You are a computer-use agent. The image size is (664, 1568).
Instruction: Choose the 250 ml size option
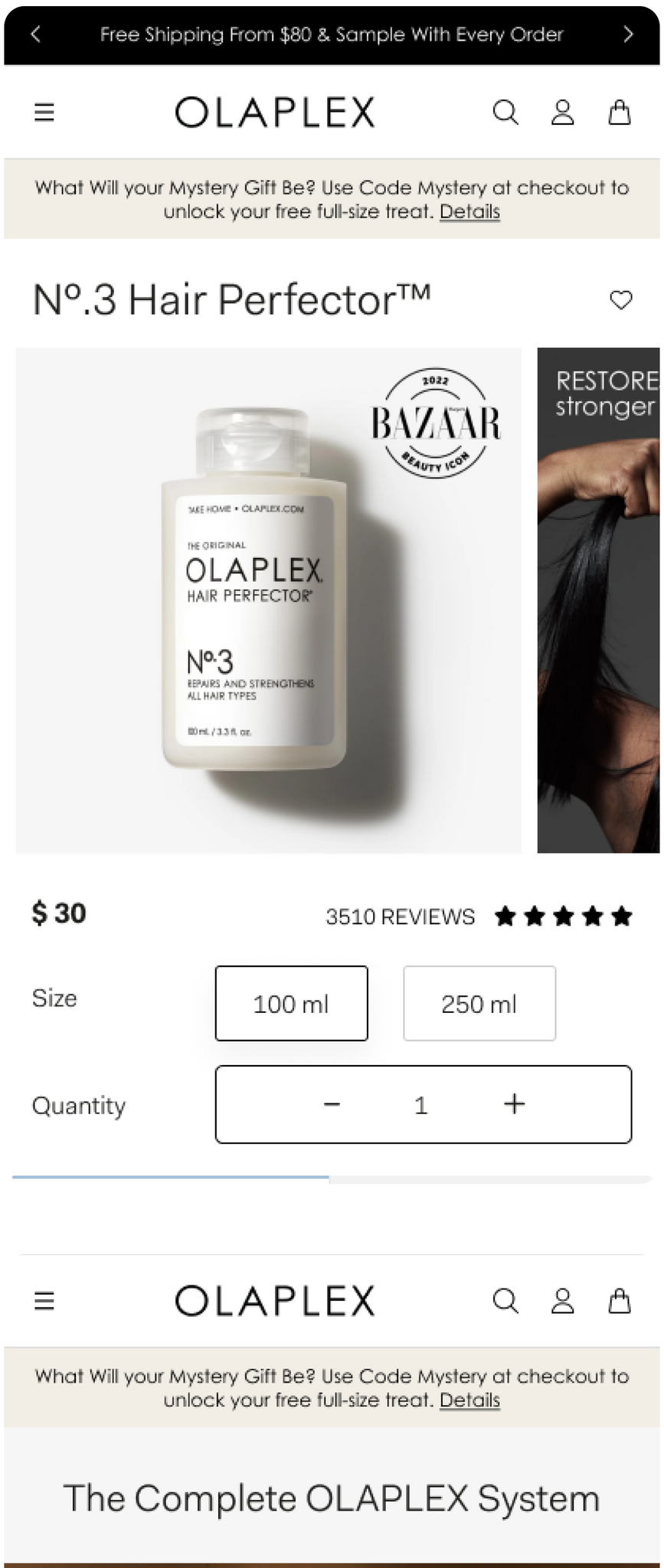[x=479, y=1003]
